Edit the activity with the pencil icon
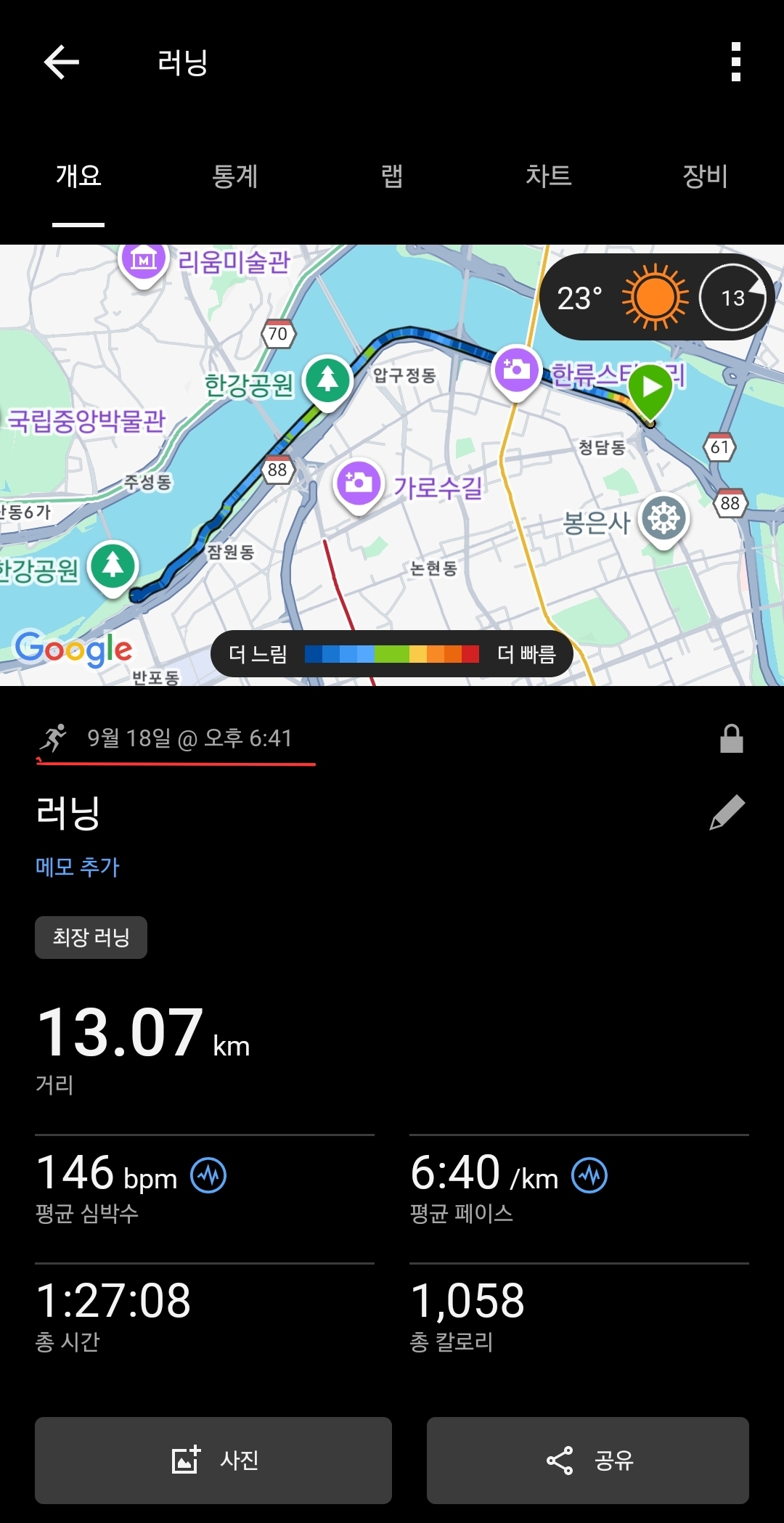 tap(727, 812)
